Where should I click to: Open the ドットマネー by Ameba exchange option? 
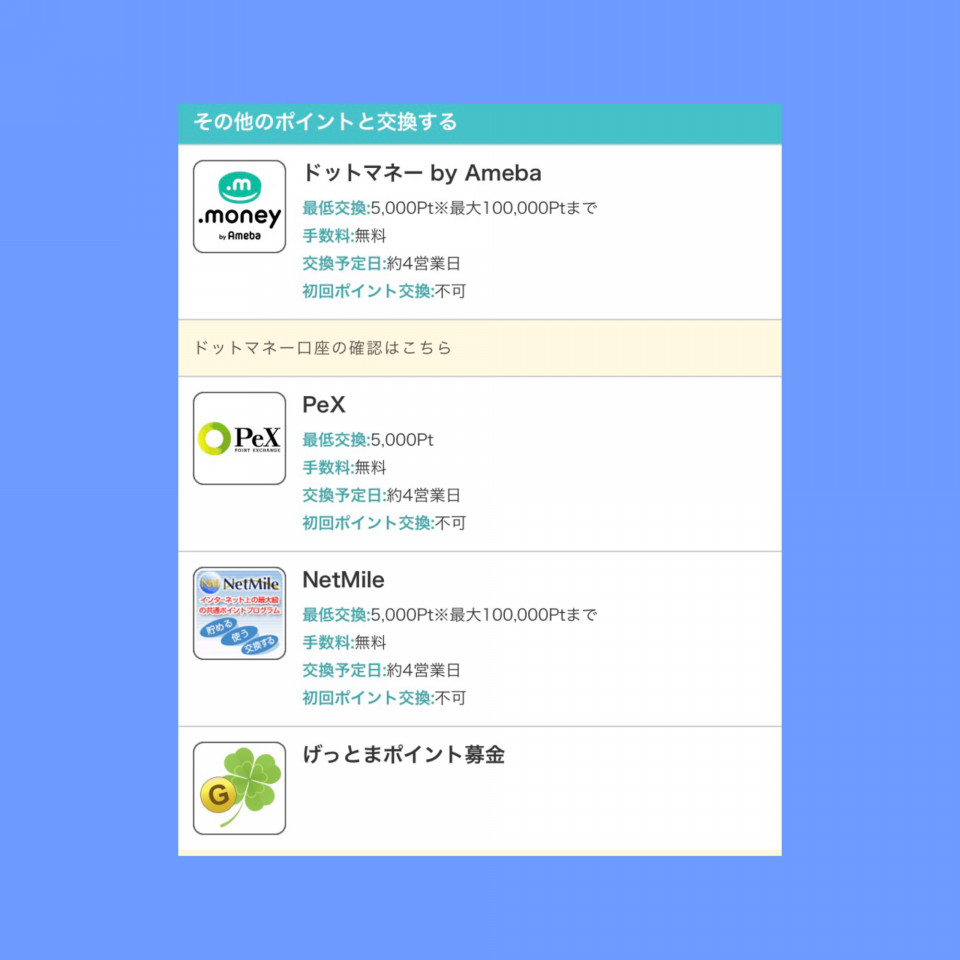pos(421,174)
